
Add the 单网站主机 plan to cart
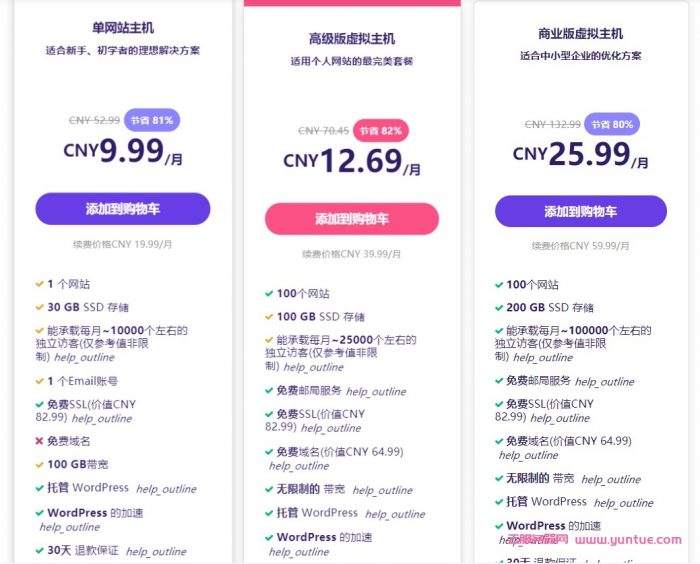(122, 209)
